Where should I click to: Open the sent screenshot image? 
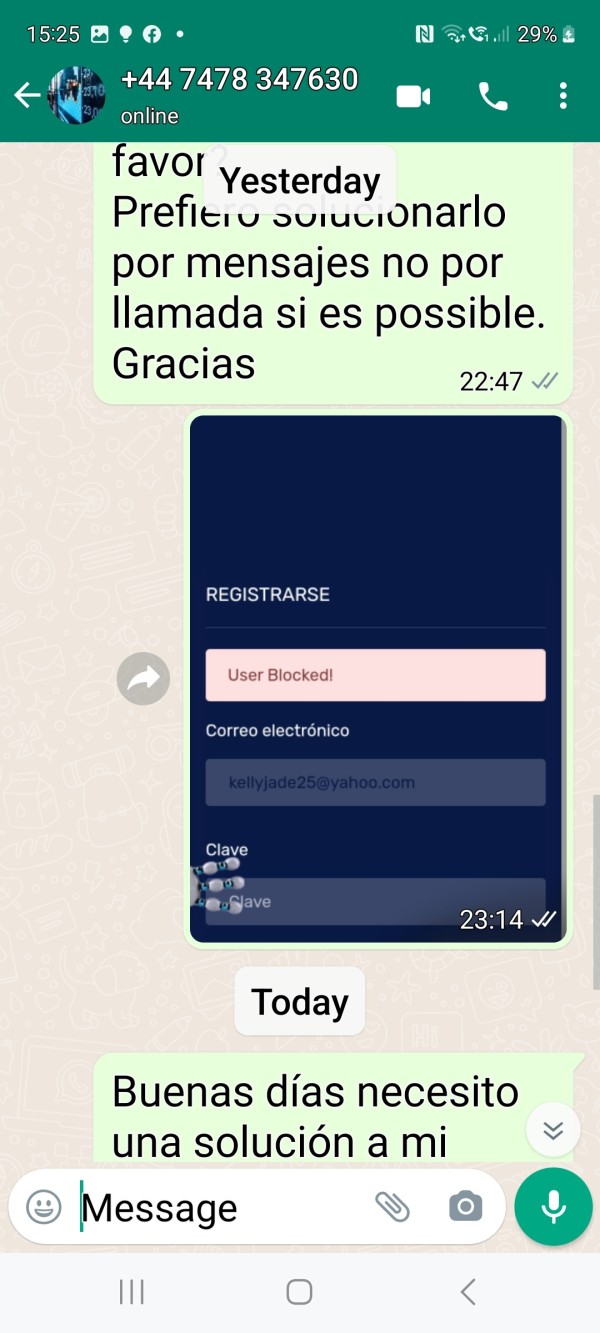(378, 679)
